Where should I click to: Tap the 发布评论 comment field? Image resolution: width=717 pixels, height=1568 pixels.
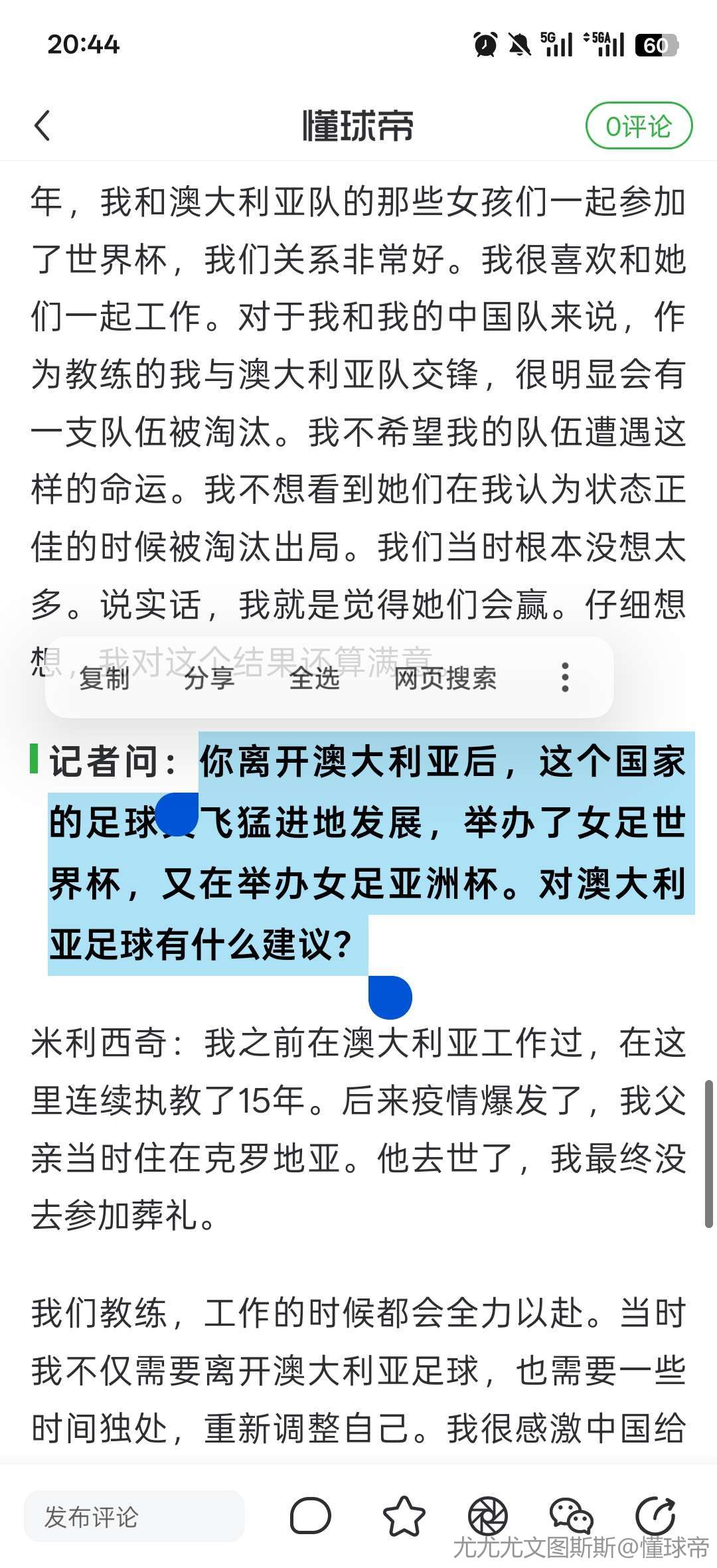point(134,1517)
